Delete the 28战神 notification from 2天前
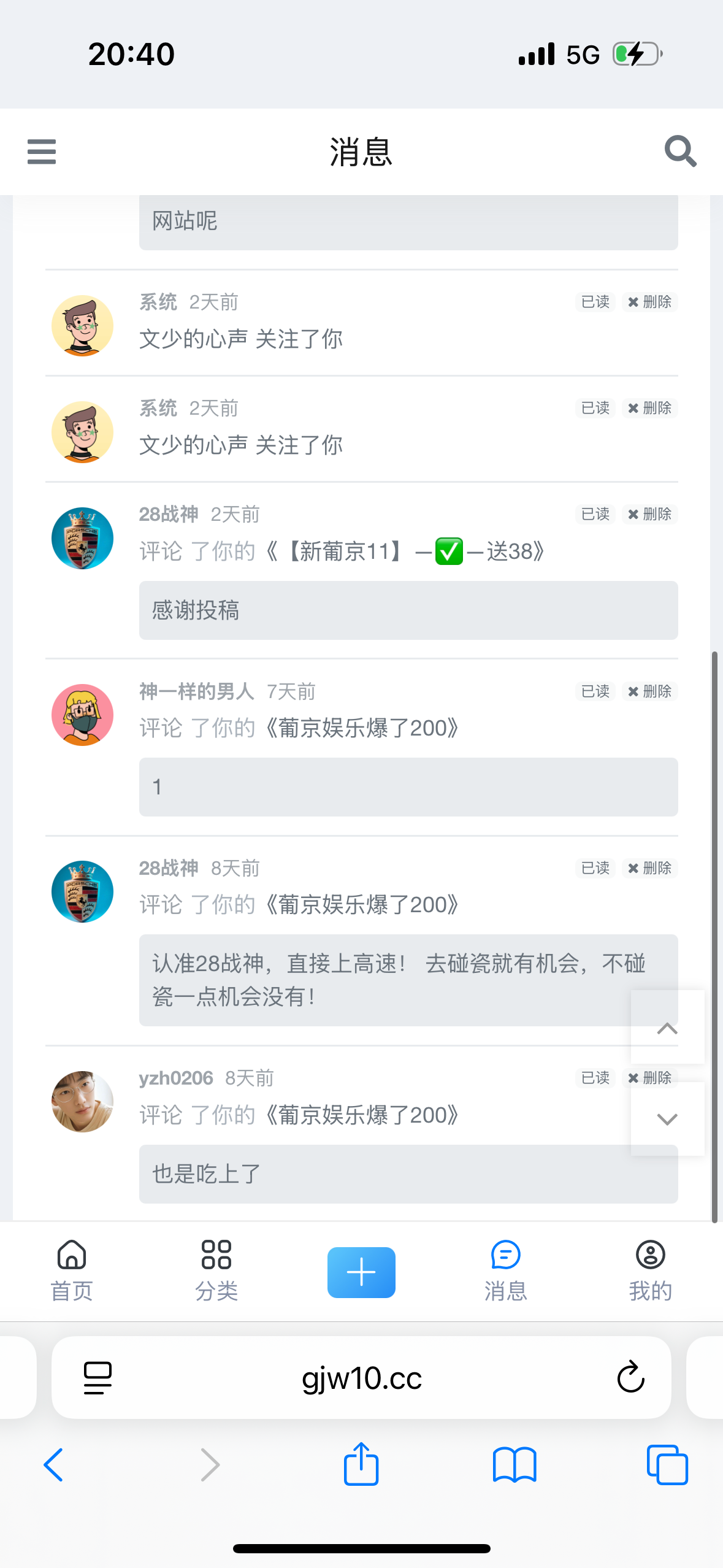 [649, 514]
